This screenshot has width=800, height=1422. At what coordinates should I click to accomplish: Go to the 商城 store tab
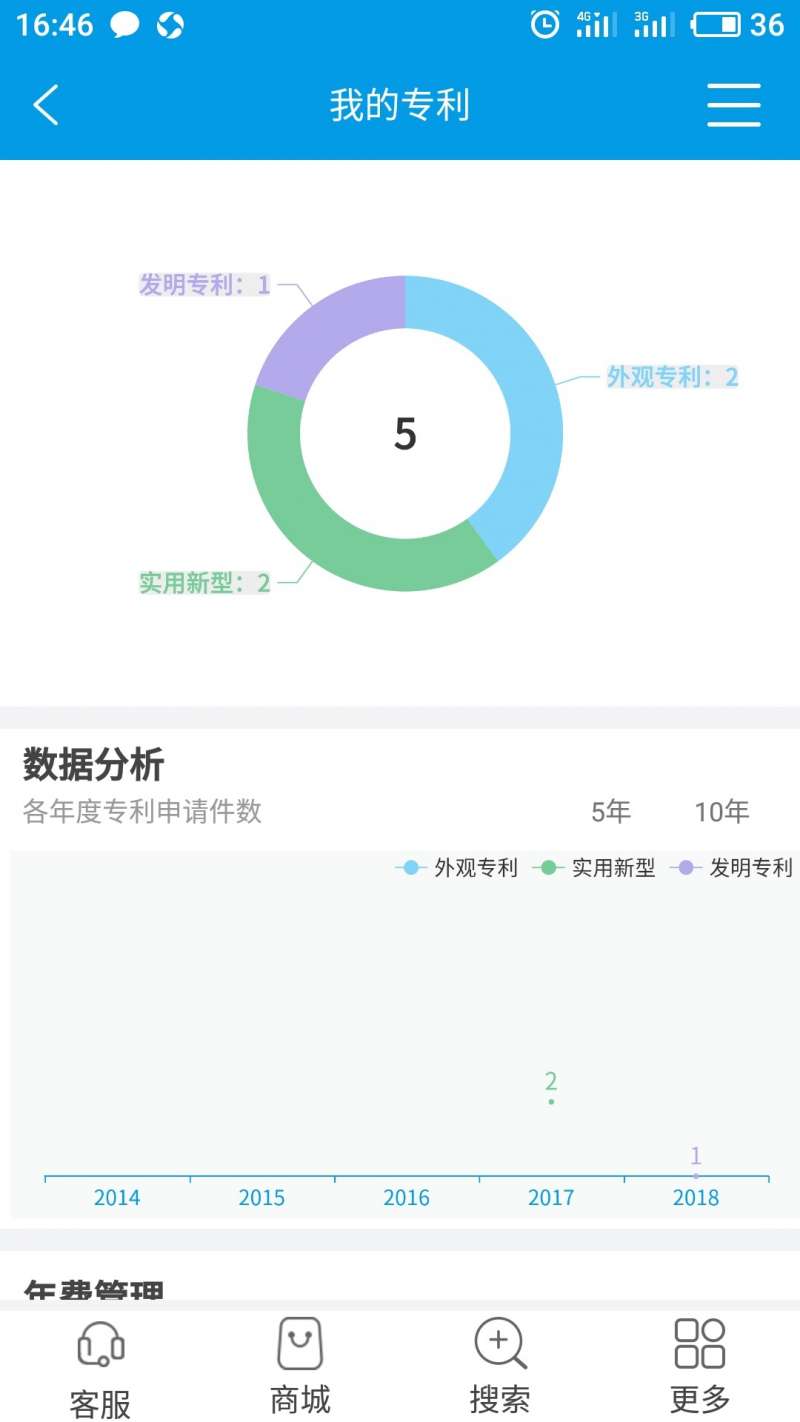tap(300, 1367)
